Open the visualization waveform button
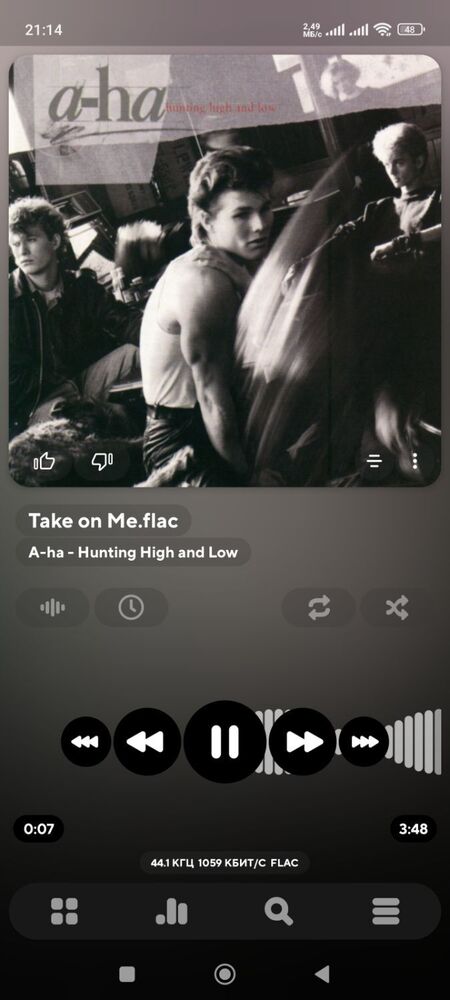 52,608
